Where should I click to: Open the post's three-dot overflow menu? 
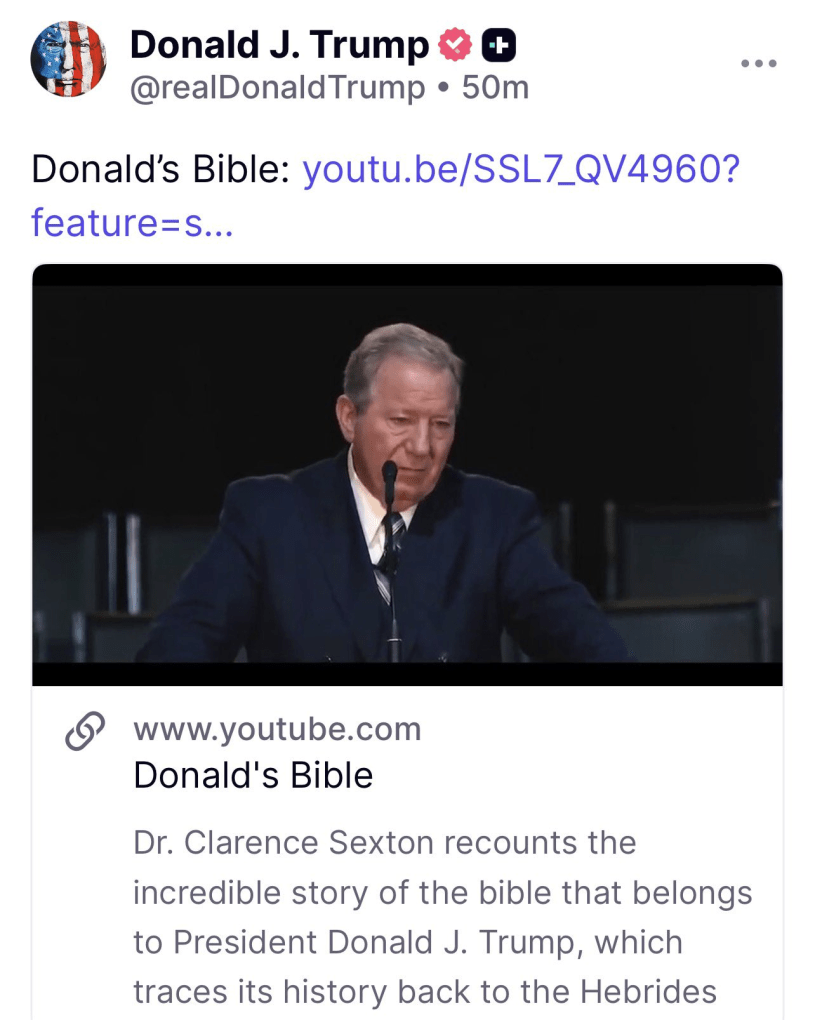758,63
